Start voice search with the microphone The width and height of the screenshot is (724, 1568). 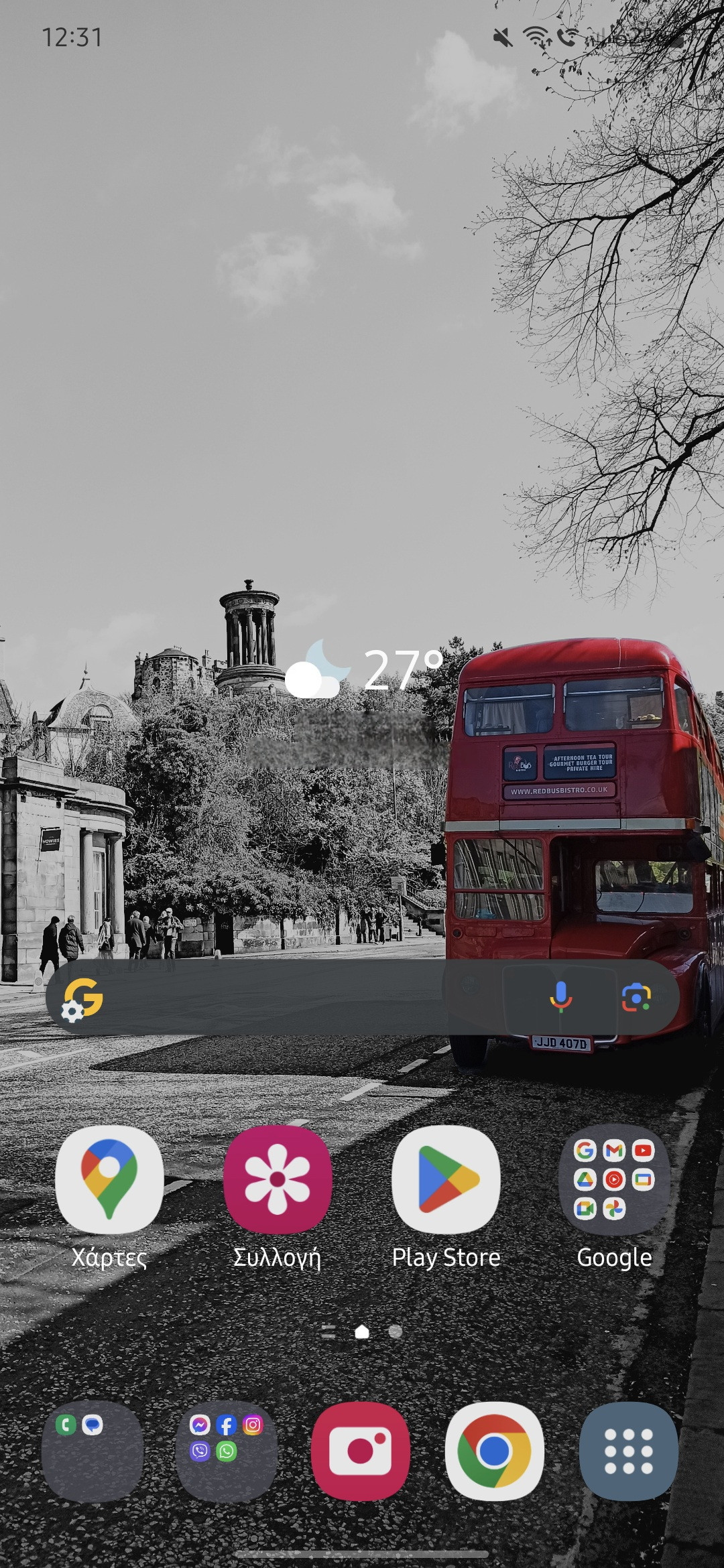(x=560, y=997)
